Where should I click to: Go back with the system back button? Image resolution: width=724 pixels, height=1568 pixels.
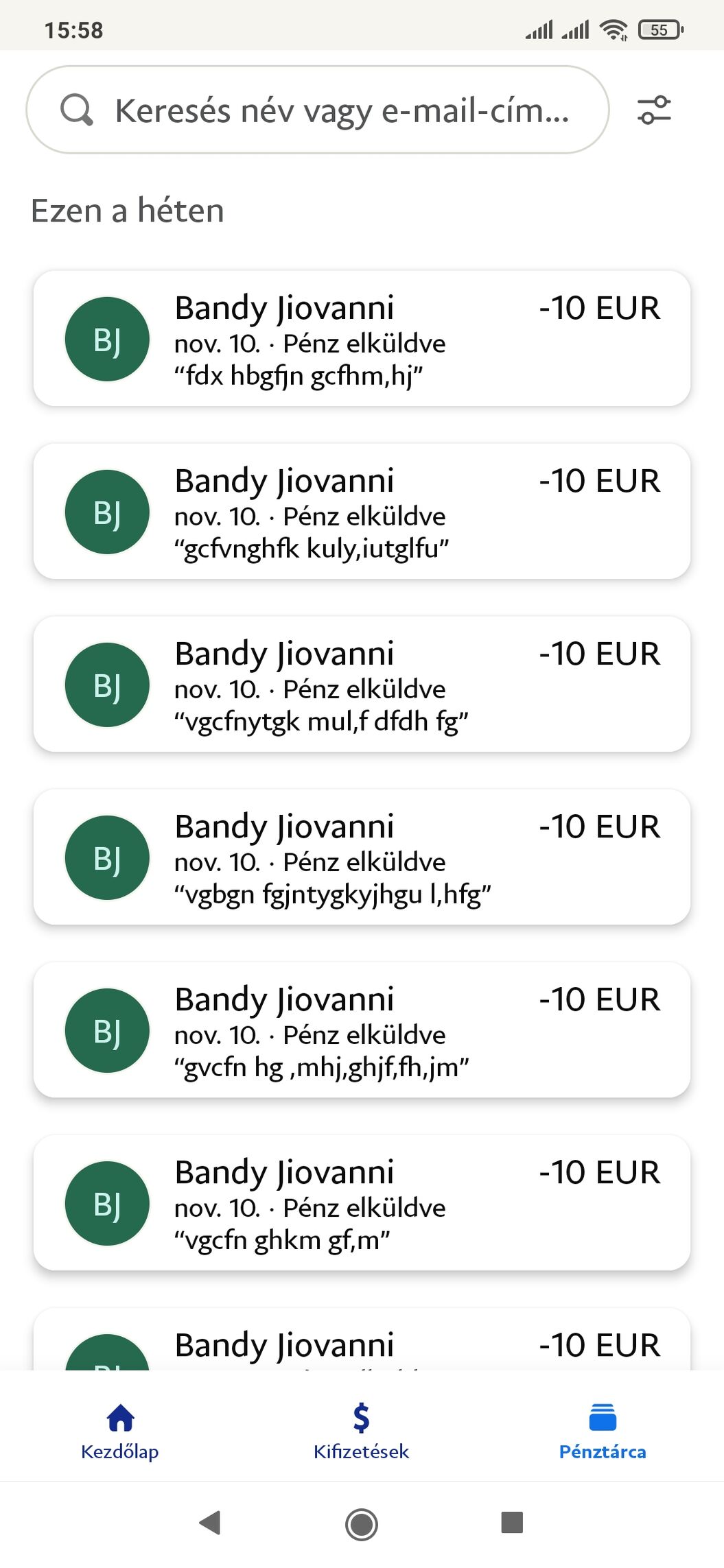pos(210,1523)
